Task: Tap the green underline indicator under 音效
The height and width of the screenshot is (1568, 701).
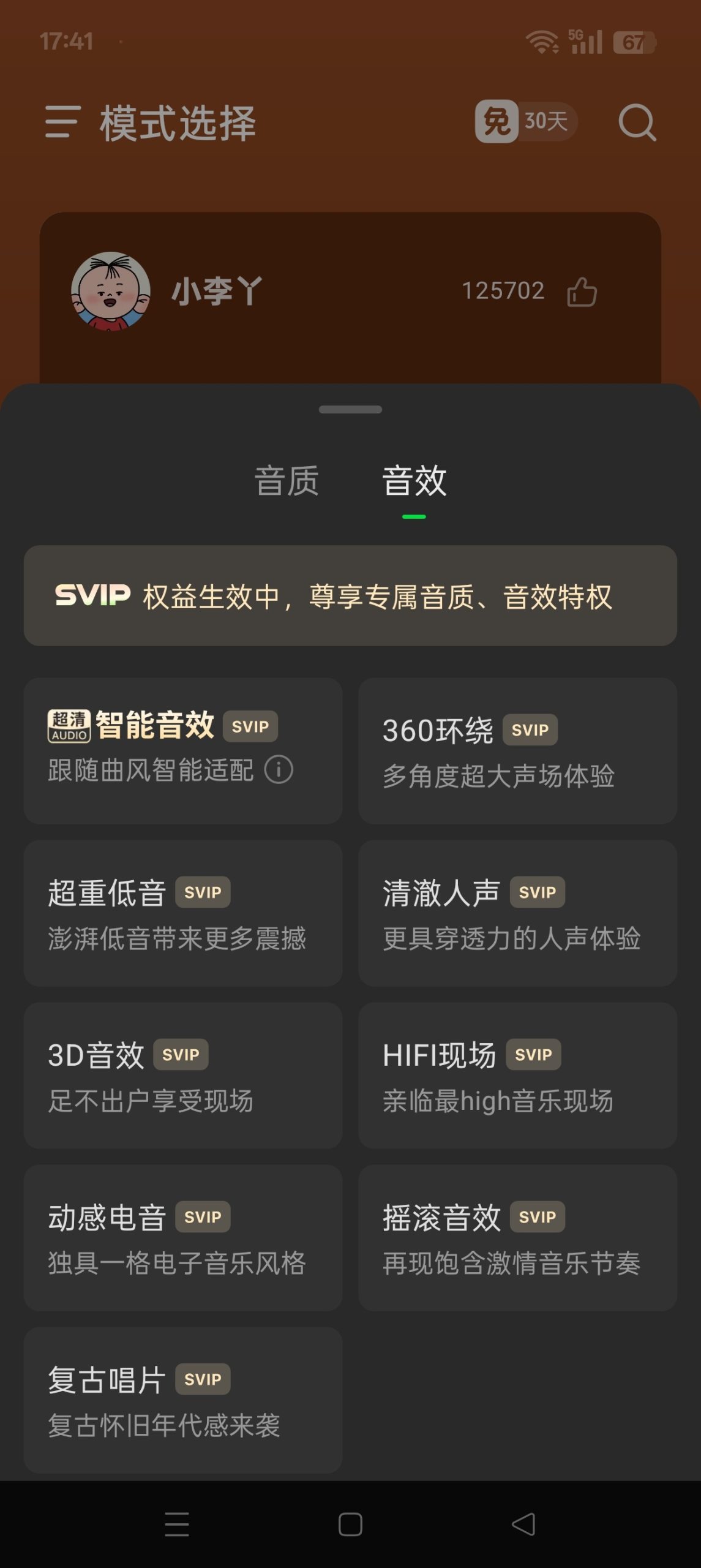Action: [414, 517]
